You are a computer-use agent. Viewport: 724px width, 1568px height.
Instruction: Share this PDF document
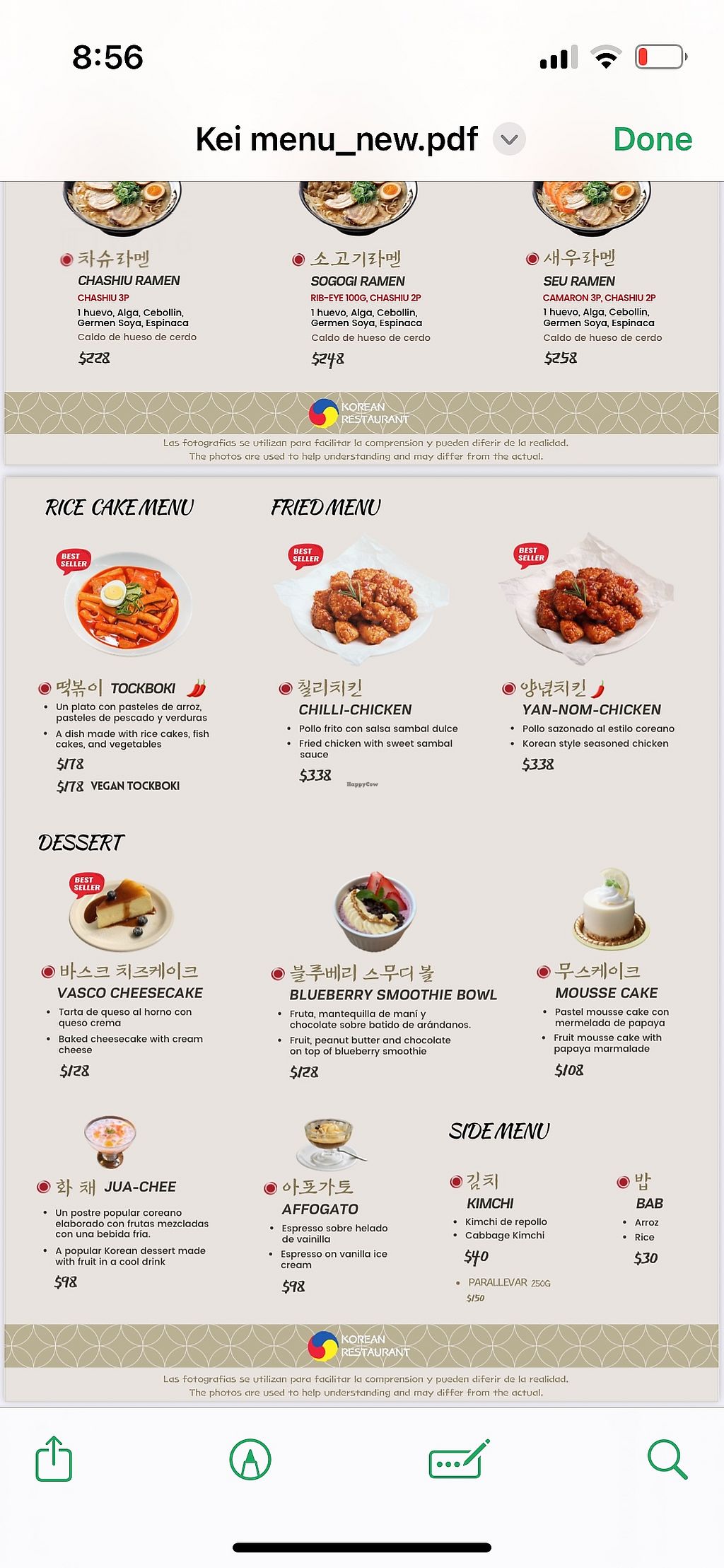pyautogui.click(x=54, y=1458)
